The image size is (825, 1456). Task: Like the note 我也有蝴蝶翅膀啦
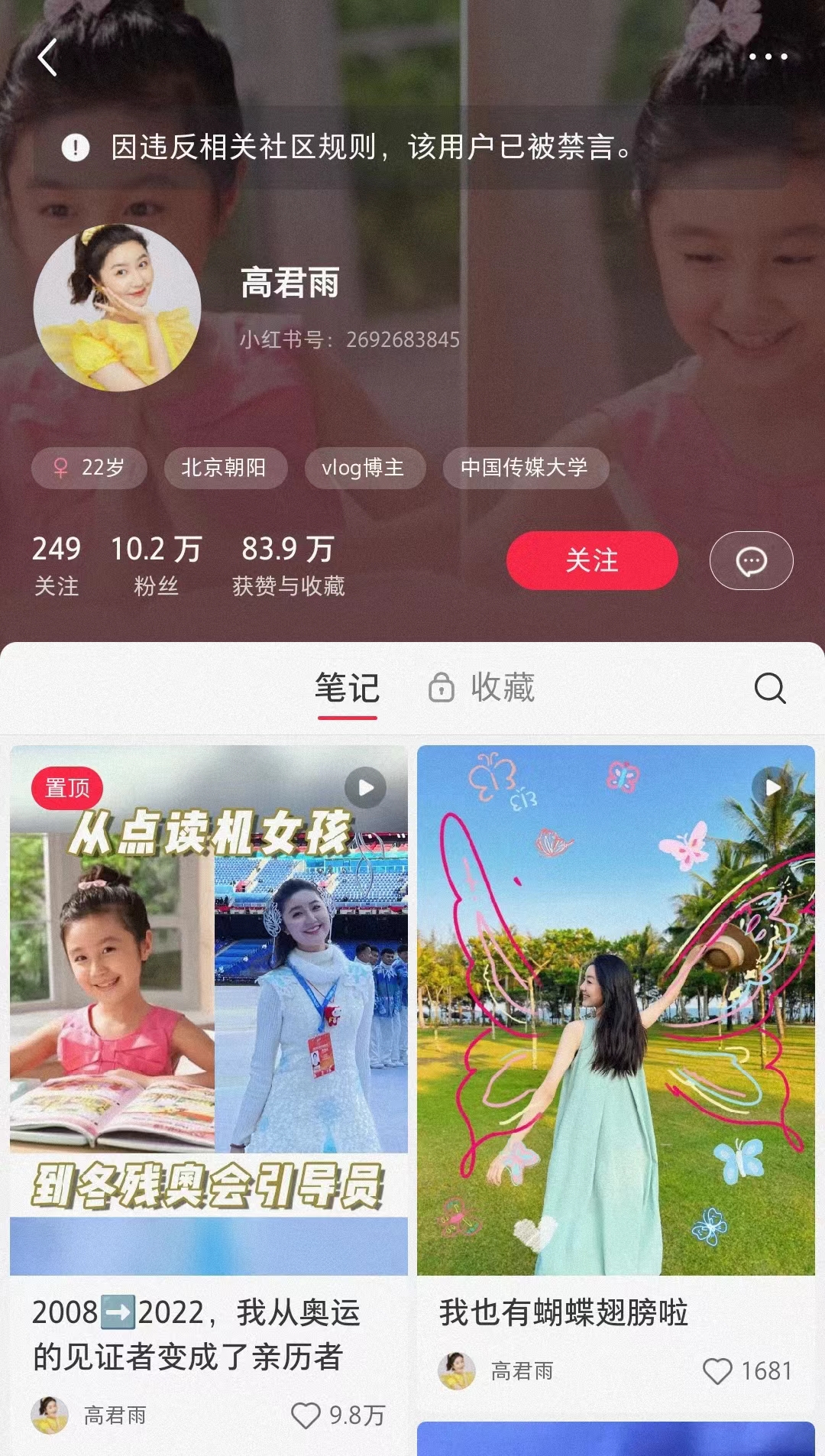[x=717, y=1371]
